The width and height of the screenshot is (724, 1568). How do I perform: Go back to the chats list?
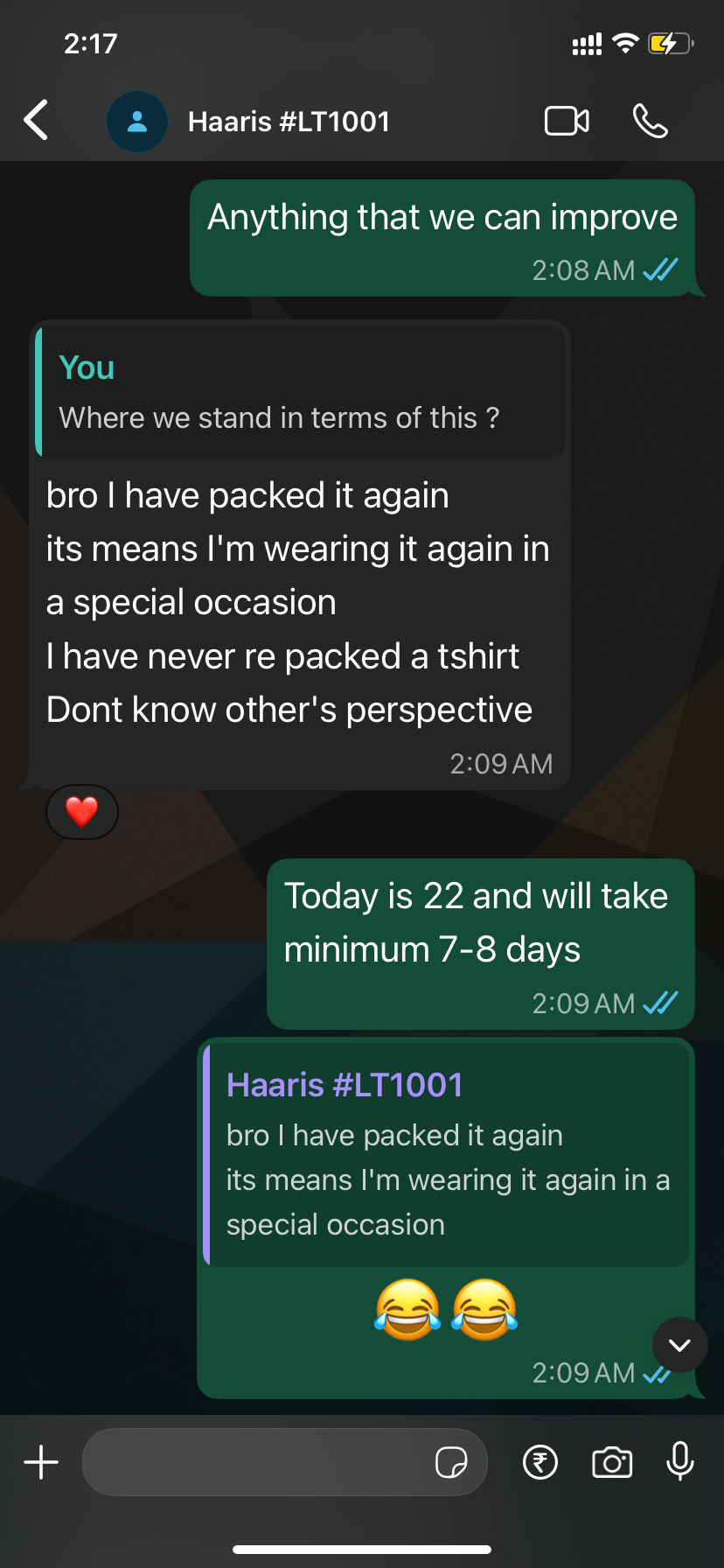tap(37, 121)
